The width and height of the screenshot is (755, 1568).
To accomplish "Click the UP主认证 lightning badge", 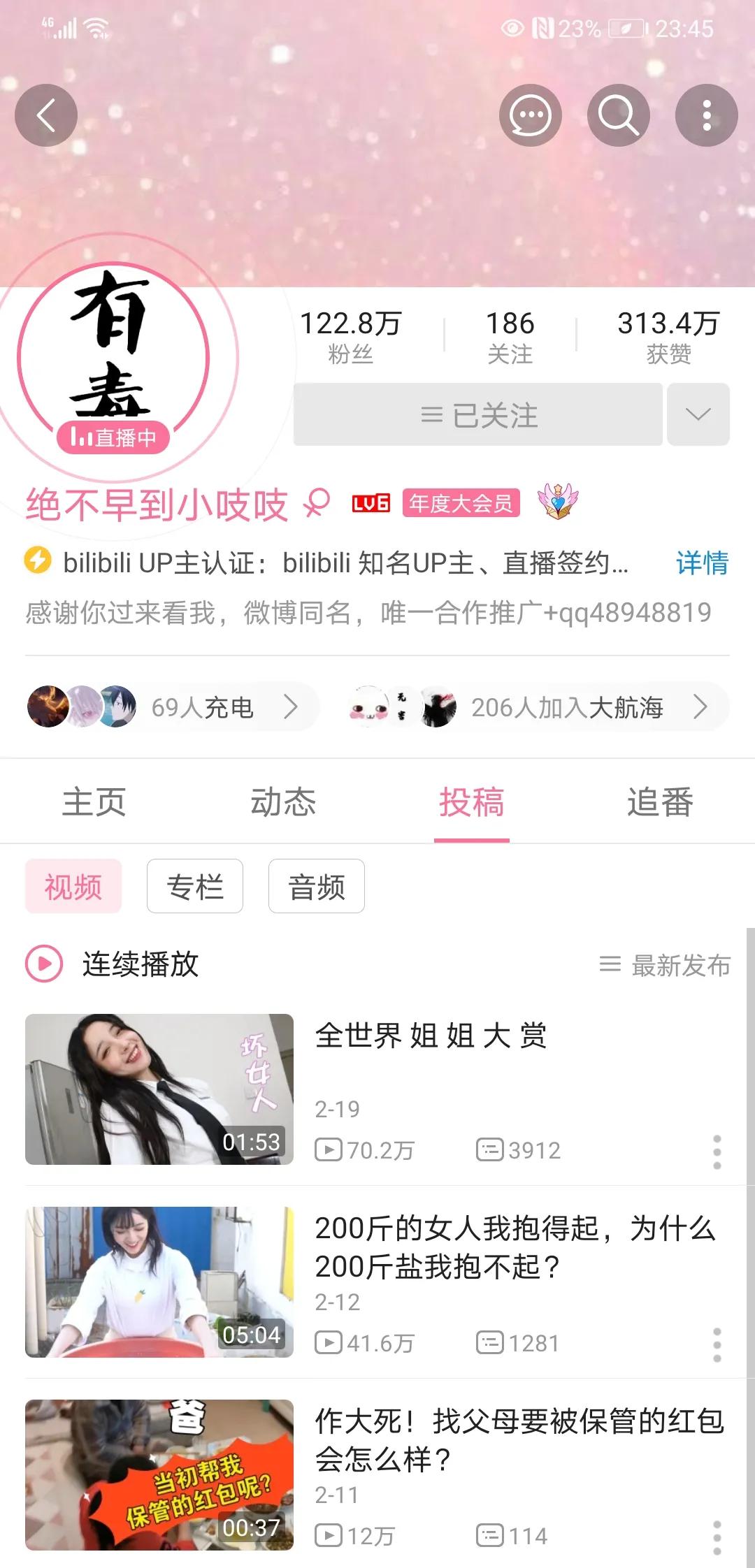I will 37,560.
